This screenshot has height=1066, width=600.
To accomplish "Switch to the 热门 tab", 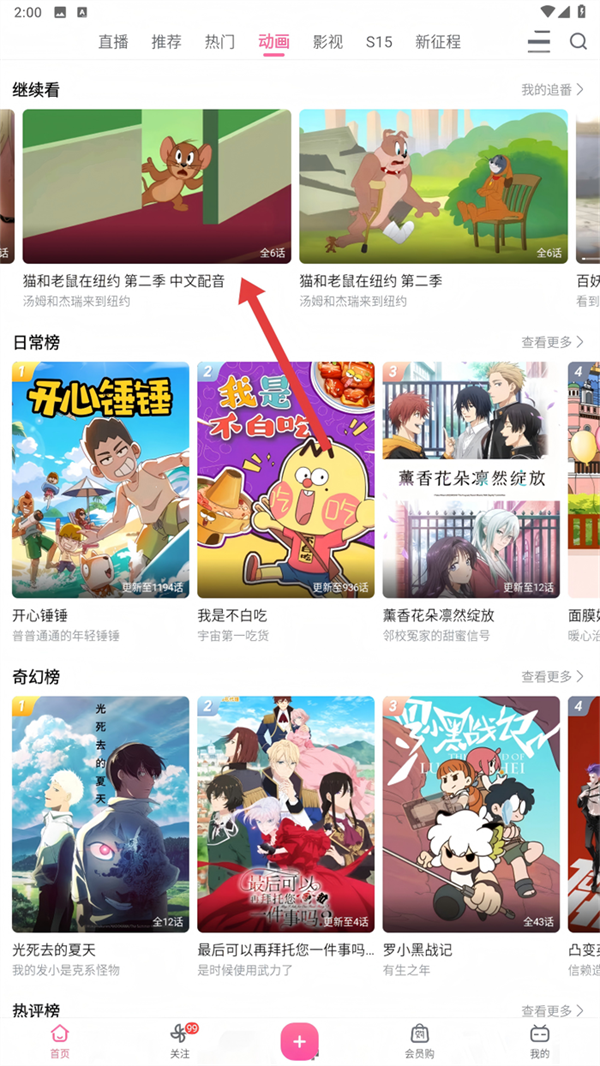I will pos(219,42).
